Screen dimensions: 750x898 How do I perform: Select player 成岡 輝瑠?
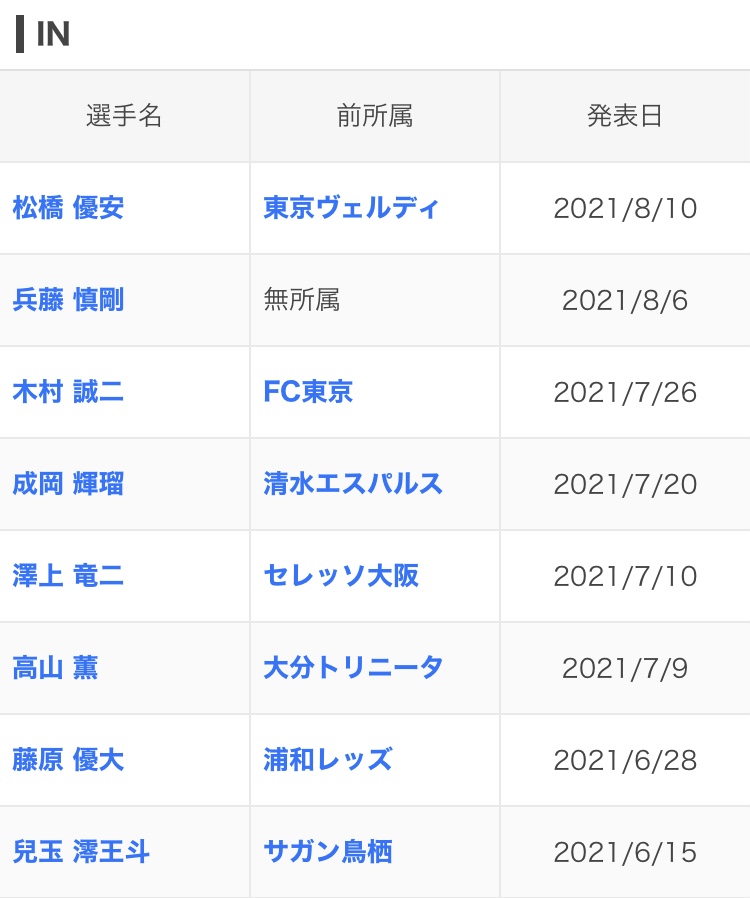[x=68, y=484]
